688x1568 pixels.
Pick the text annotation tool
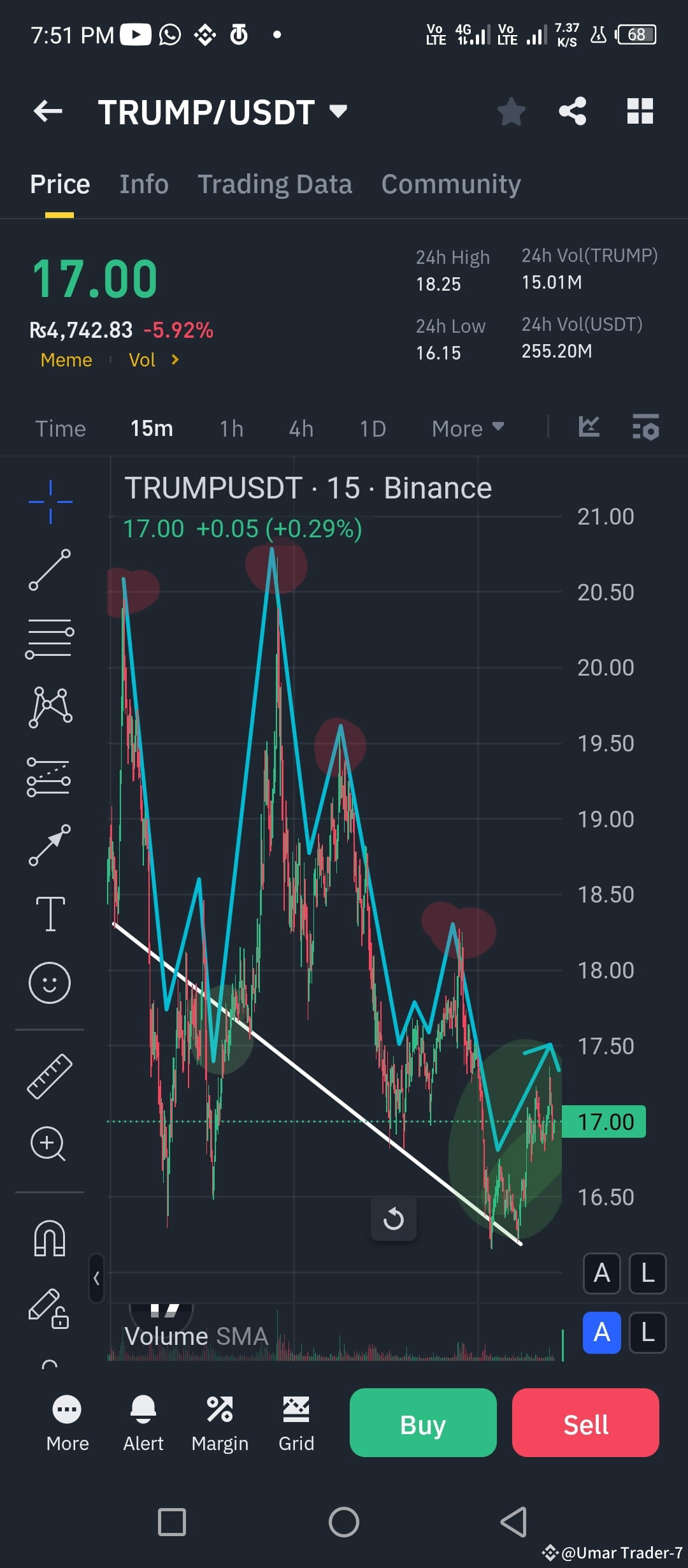pyautogui.click(x=50, y=911)
